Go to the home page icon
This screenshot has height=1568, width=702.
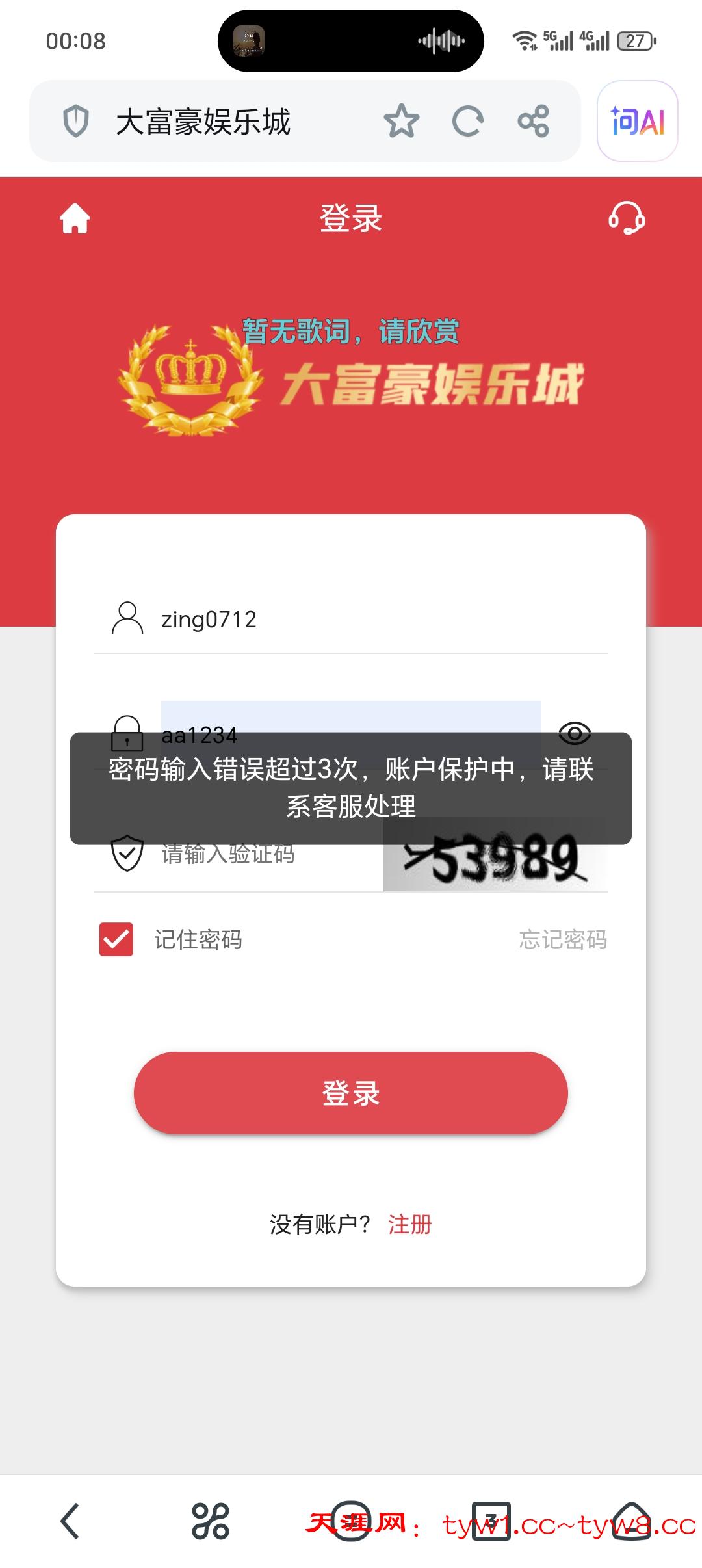point(75,218)
